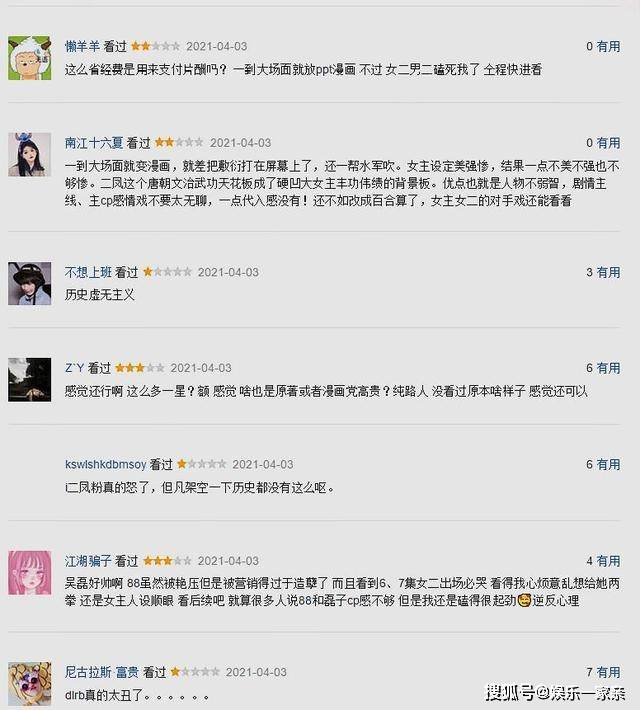Open 南江十六夏's profile link
The width and height of the screenshot is (640, 710).
point(93,143)
